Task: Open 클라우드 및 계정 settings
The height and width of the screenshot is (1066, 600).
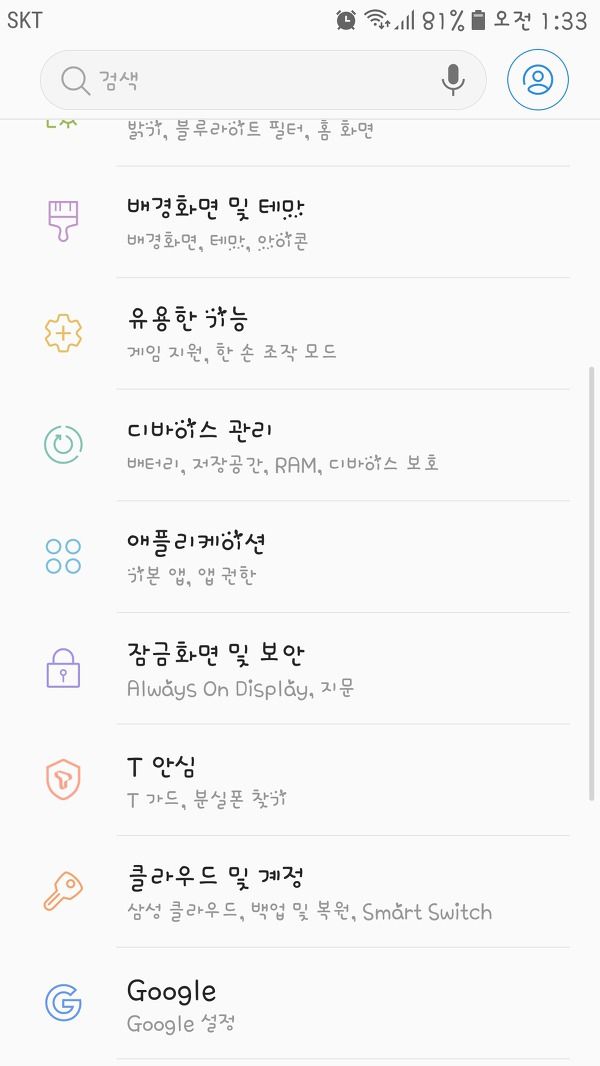Action: coord(300,891)
